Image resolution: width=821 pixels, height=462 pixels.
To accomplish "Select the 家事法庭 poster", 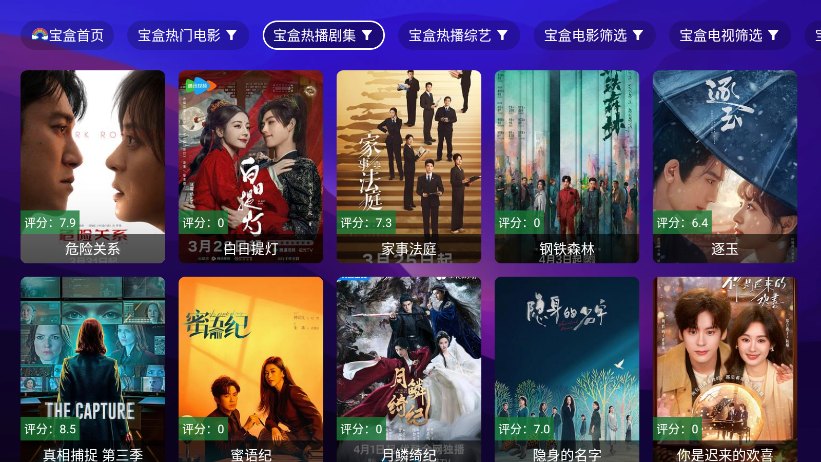I will click(x=409, y=165).
